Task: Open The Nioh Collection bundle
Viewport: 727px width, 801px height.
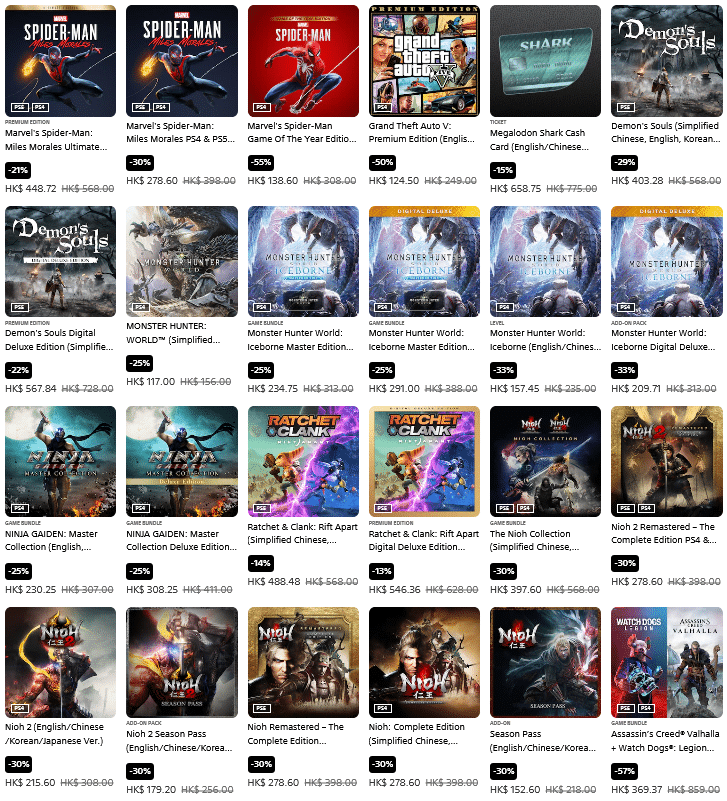Action: coord(545,462)
